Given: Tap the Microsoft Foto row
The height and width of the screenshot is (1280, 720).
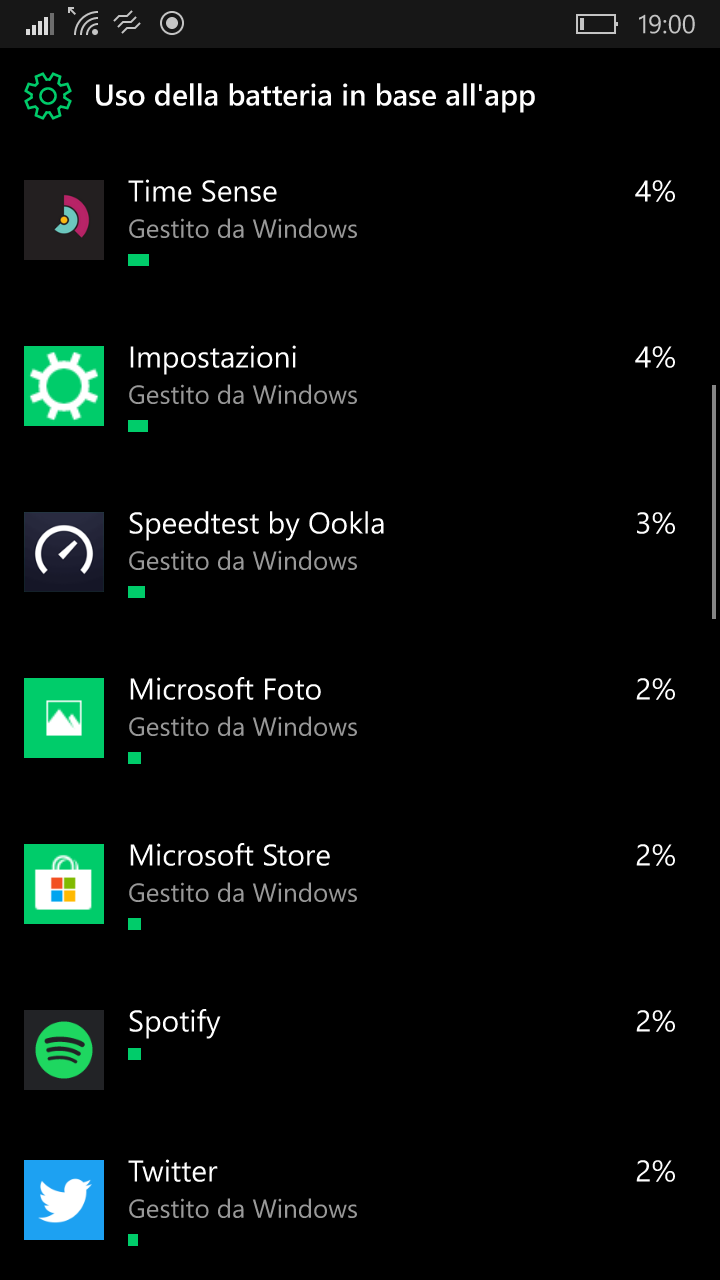Looking at the screenshot, I should pos(350,718).
